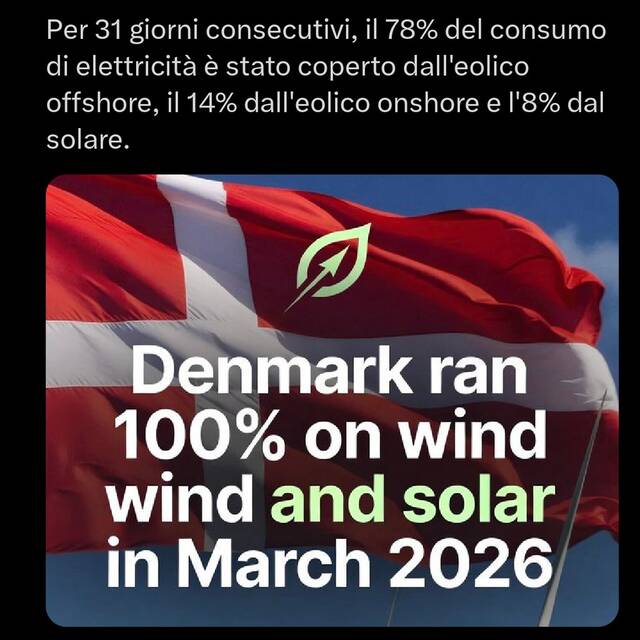The width and height of the screenshot is (640, 640).
Task: Open the Denmark wind and solar image
Action: [332, 400]
